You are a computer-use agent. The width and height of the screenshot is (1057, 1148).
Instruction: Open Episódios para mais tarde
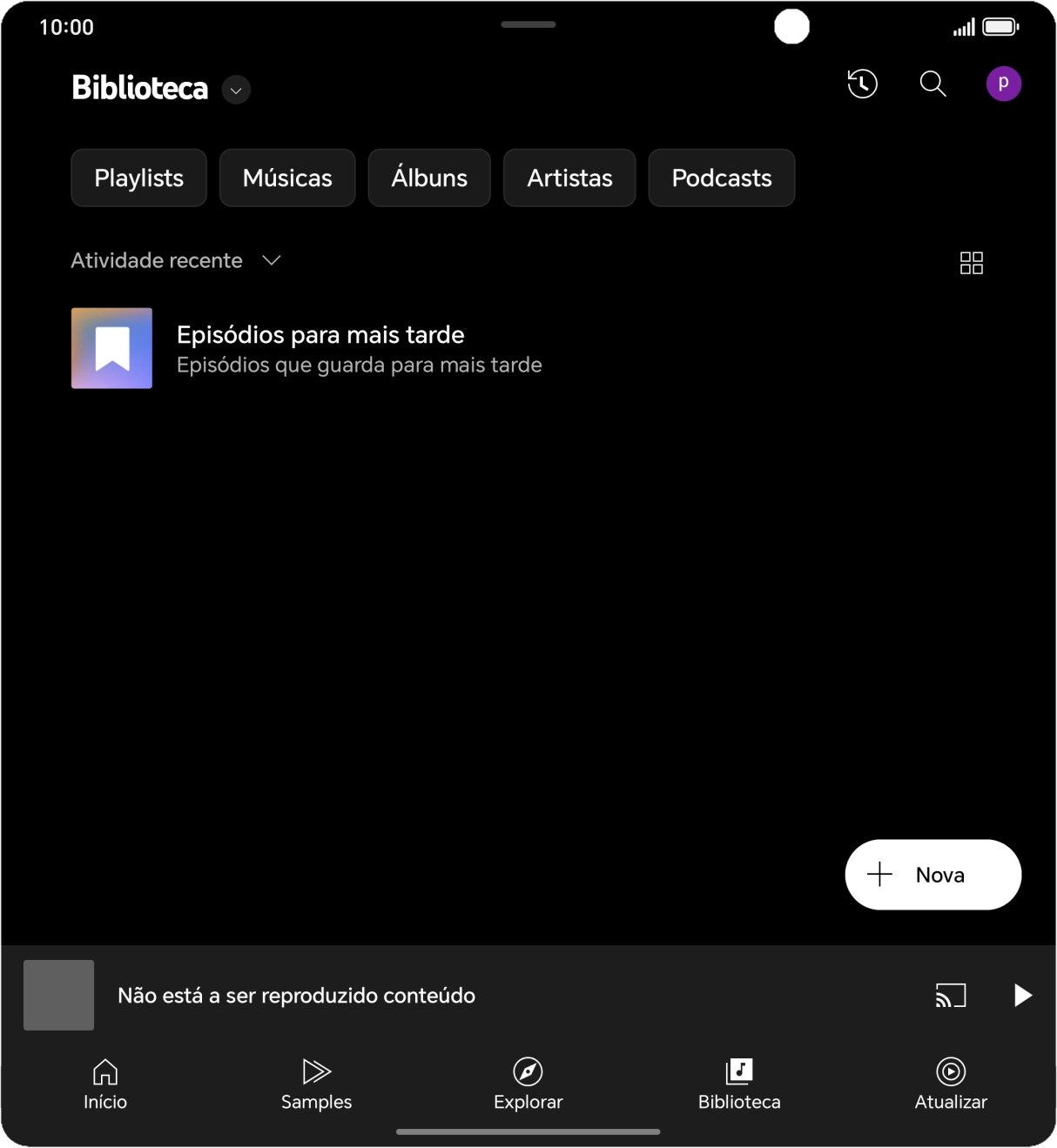pos(320,348)
